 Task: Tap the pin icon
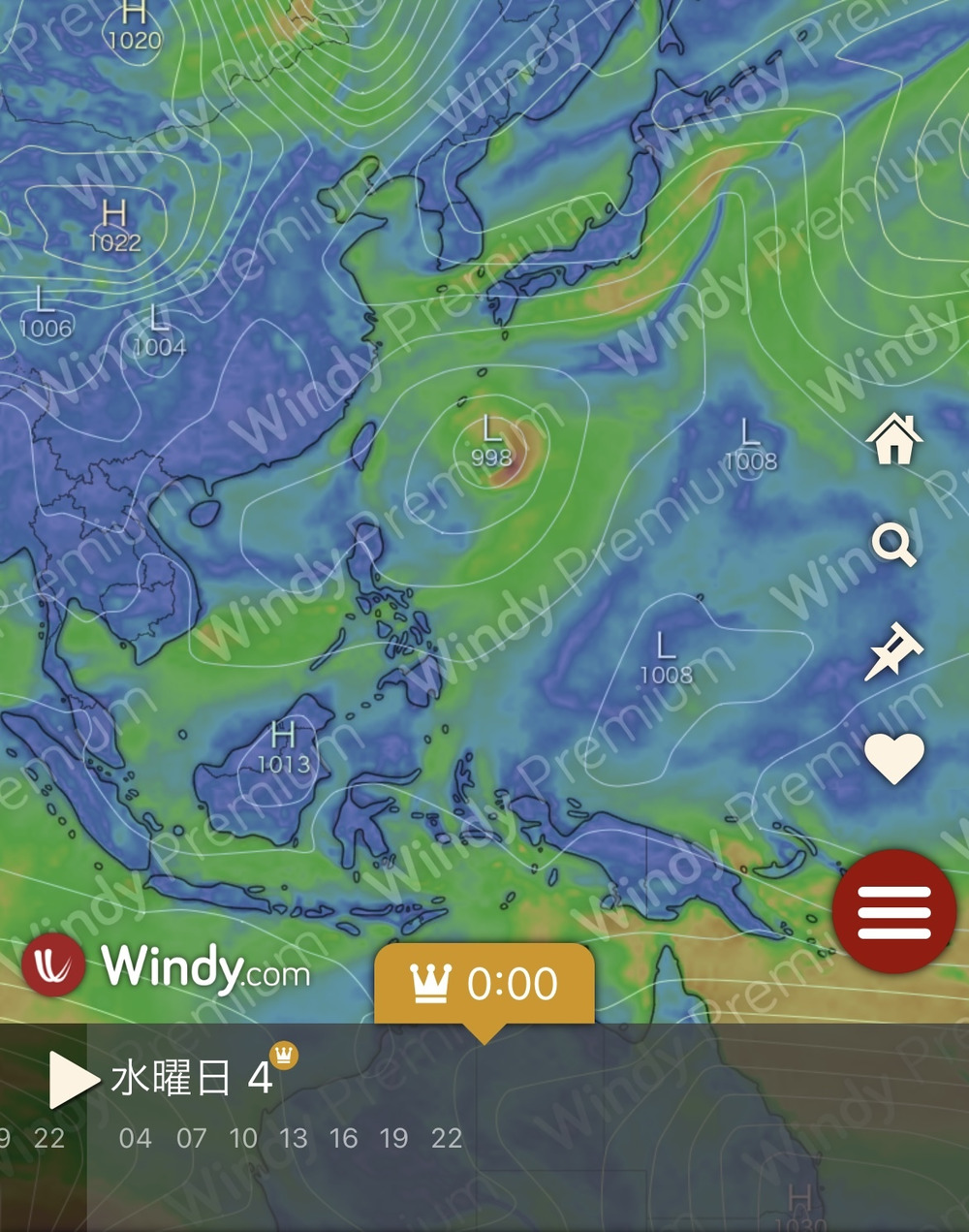click(x=893, y=651)
